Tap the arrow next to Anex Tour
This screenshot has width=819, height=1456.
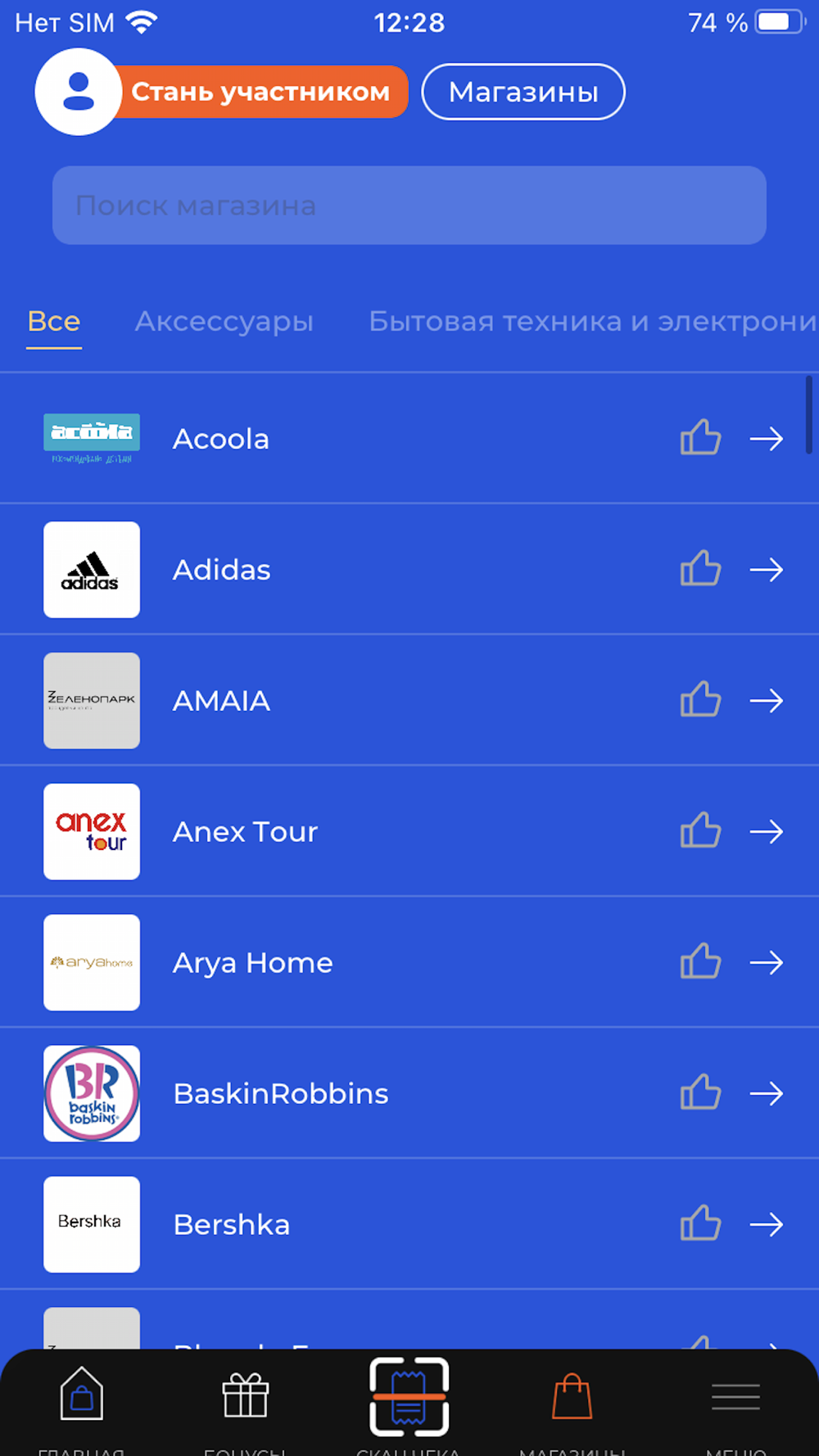point(767,831)
